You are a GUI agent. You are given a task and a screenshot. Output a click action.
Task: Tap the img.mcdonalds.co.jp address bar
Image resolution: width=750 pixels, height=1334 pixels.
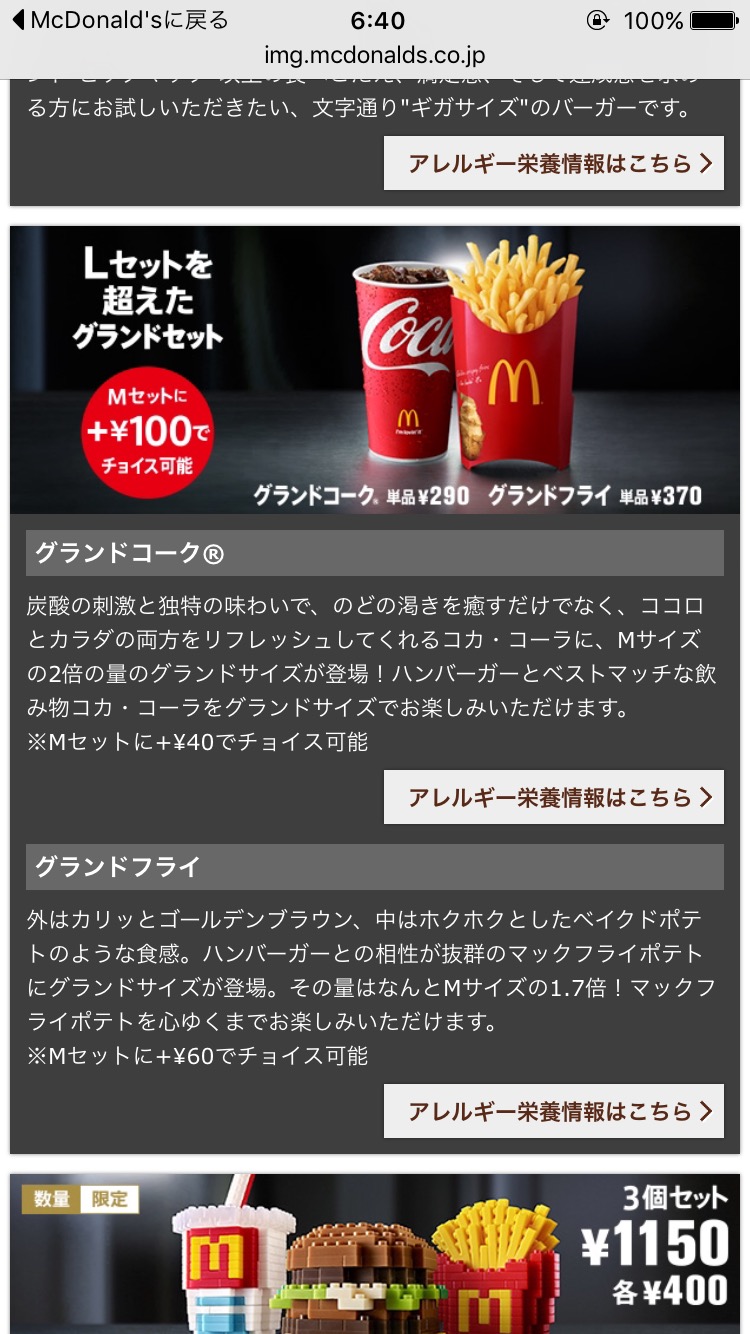tap(375, 56)
